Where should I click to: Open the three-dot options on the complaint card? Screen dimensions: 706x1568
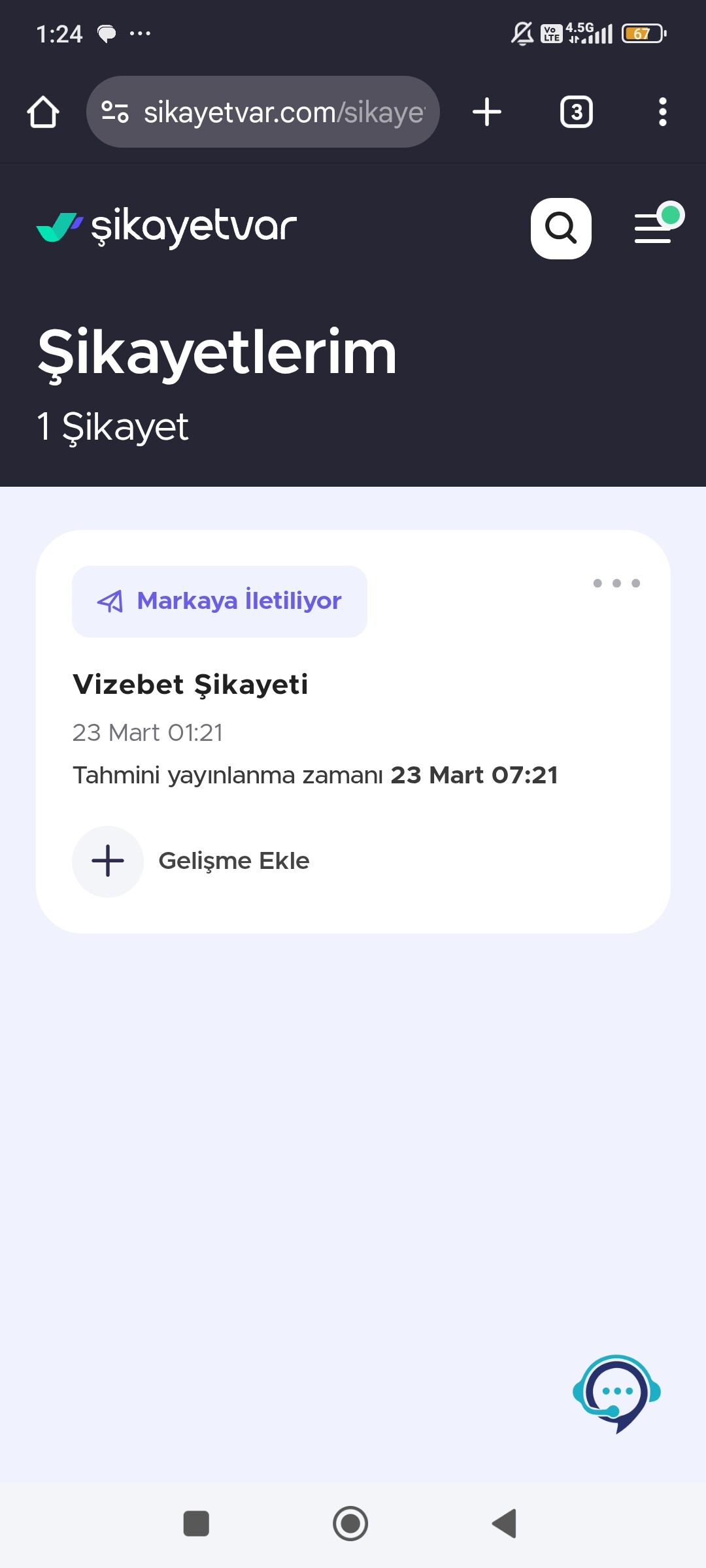616,583
